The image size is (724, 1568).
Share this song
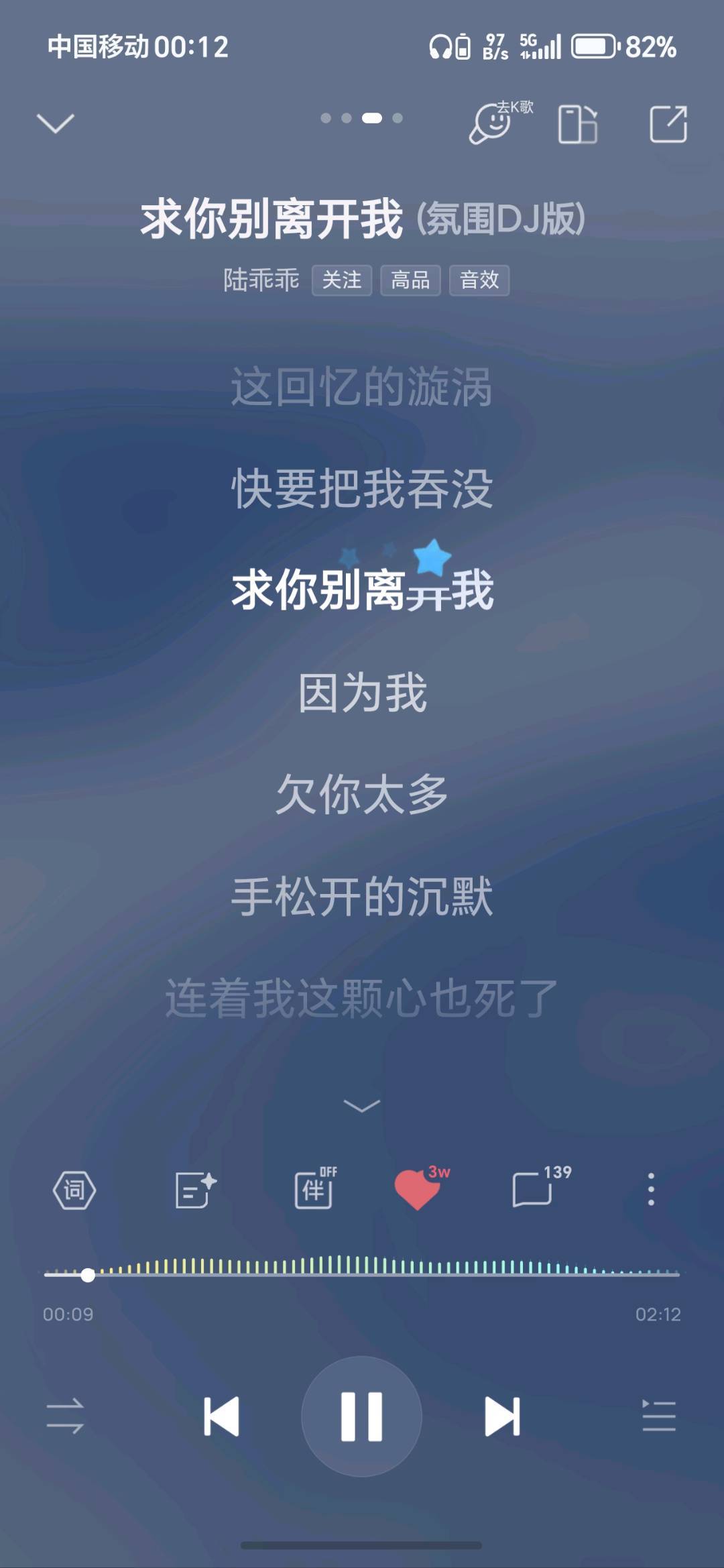pyautogui.click(x=668, y=124)
